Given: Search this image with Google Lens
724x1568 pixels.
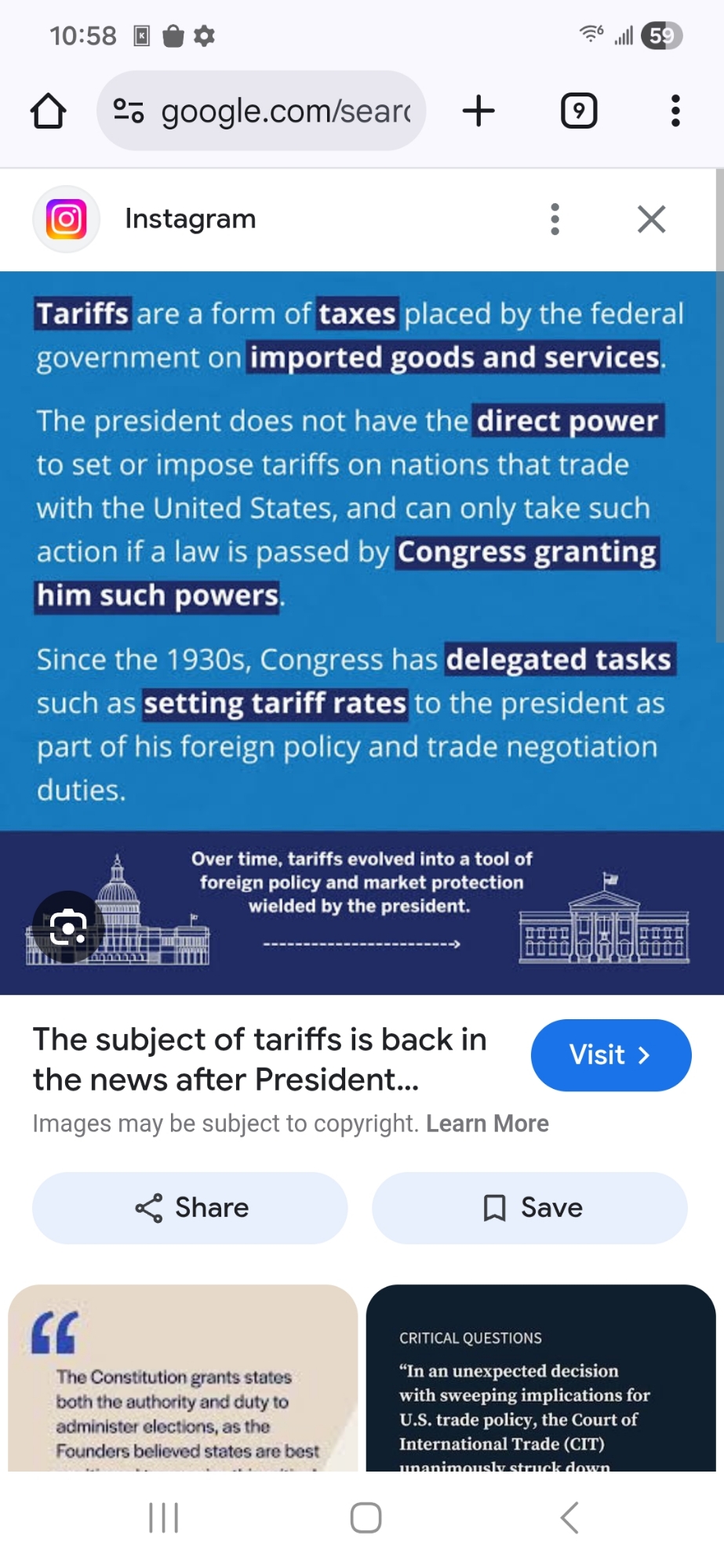Looking at the screenshot, I should [x=68, y=928].
